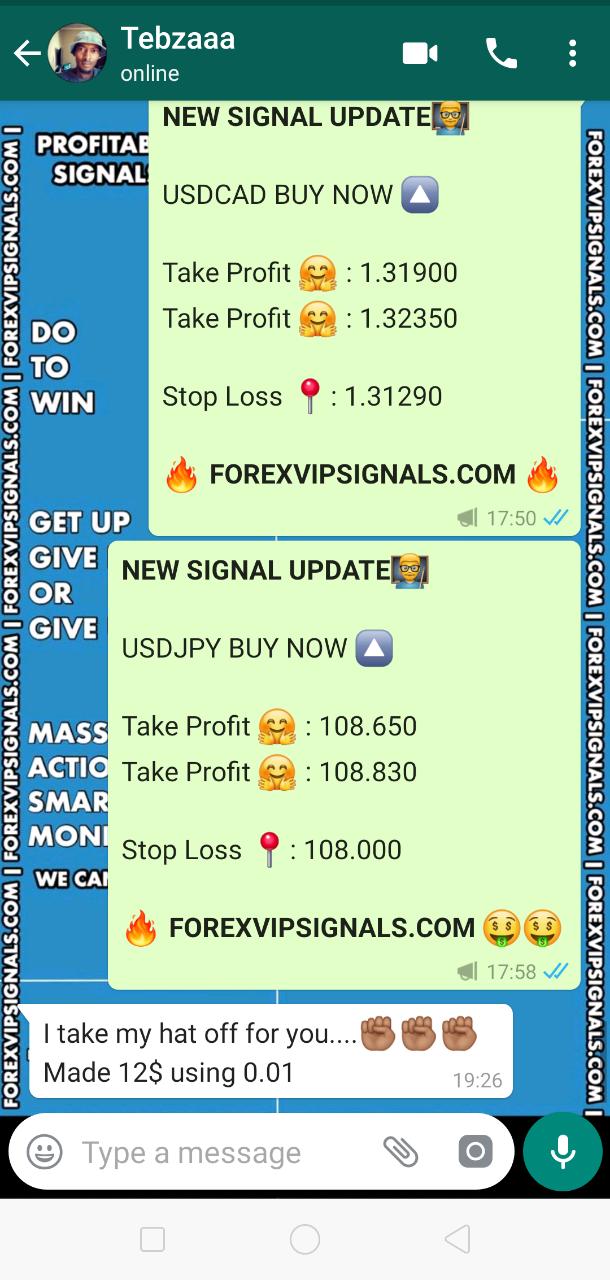Attach a file with the paperclip
Screen dimensions: 610x1280
point(400,1152)
